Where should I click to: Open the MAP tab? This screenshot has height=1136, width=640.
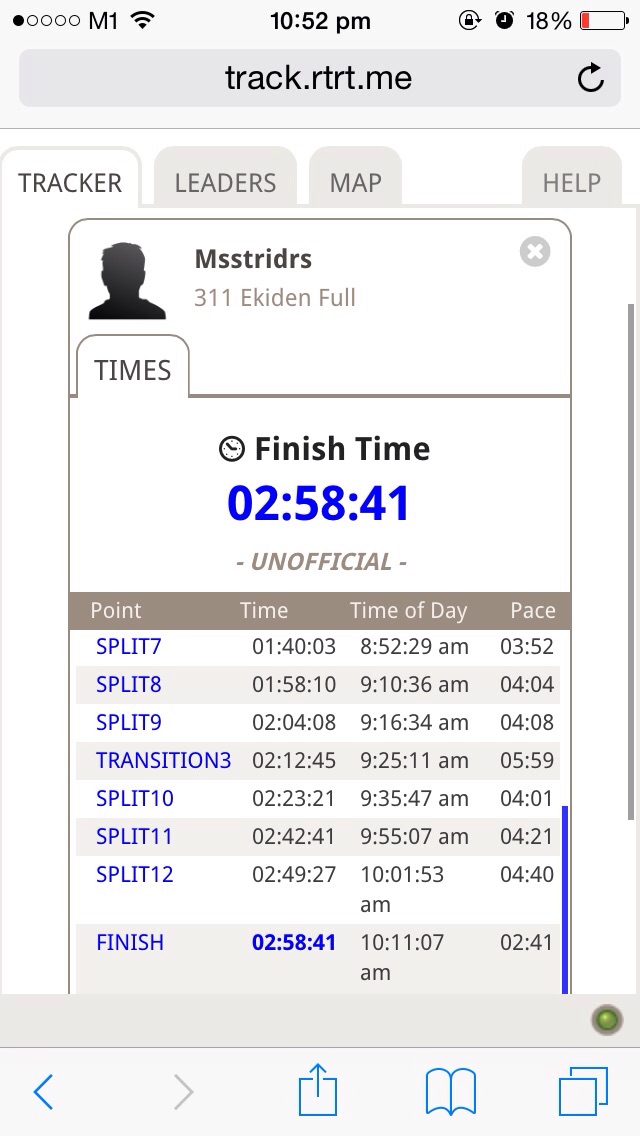pos(355,183)
